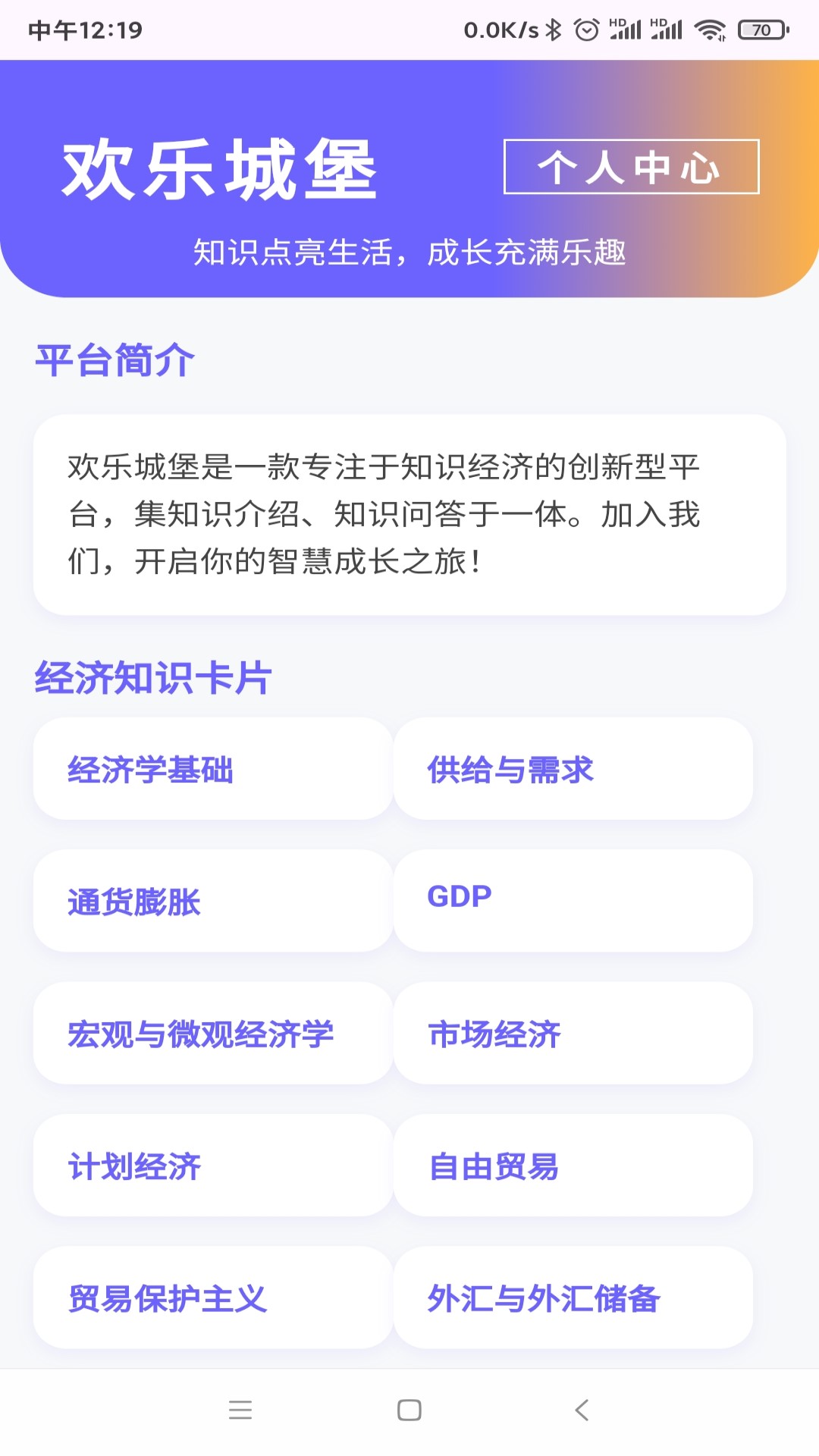819x1456 pixels.
Task: Open the 经济学基础 knowledge card
Action: point(212,770)
